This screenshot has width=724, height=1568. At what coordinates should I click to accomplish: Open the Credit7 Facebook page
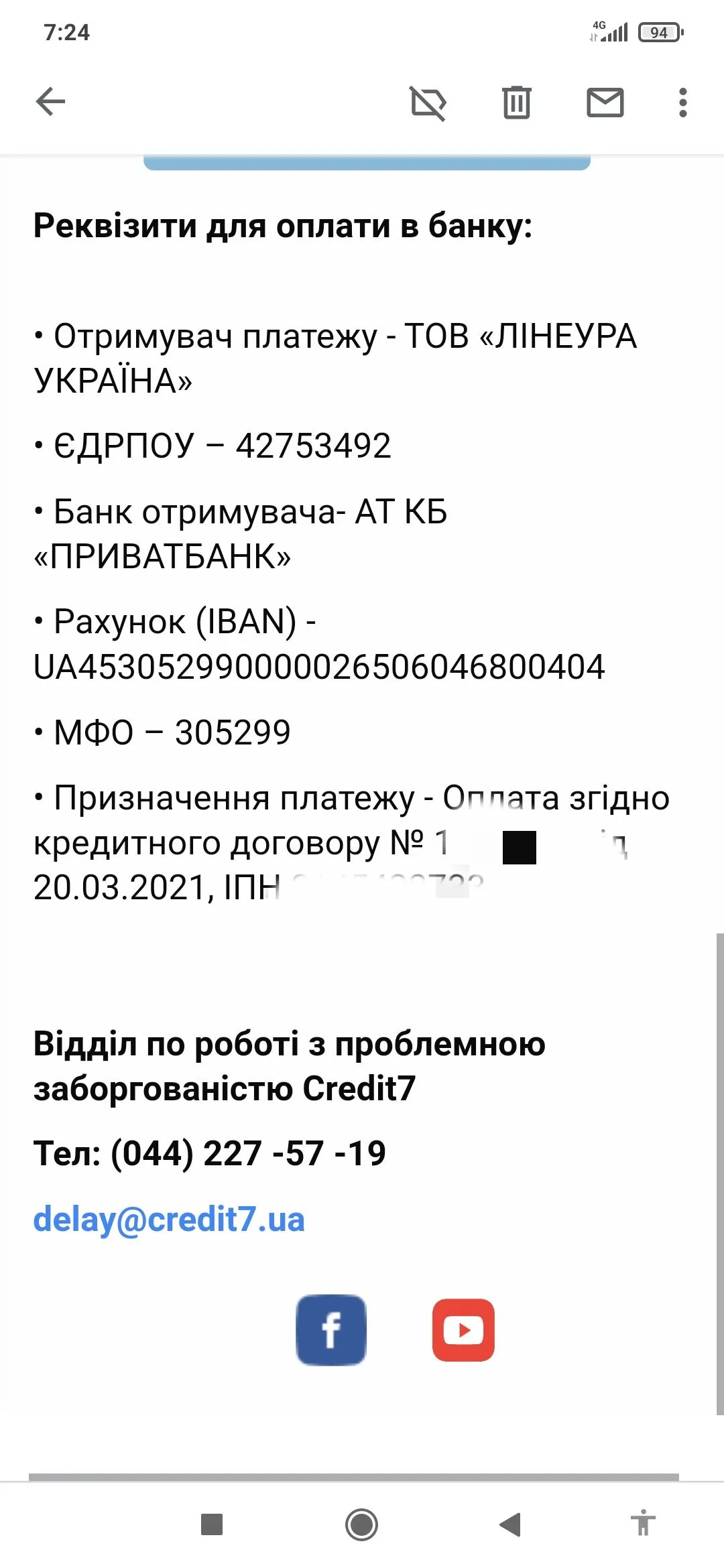(331, 1330)
